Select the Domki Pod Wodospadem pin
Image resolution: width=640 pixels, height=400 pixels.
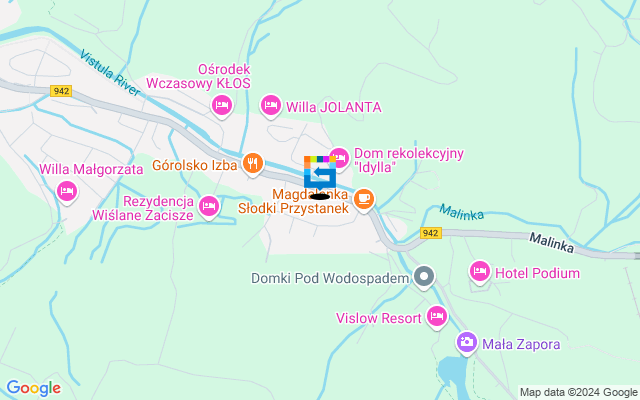[424, 276]
